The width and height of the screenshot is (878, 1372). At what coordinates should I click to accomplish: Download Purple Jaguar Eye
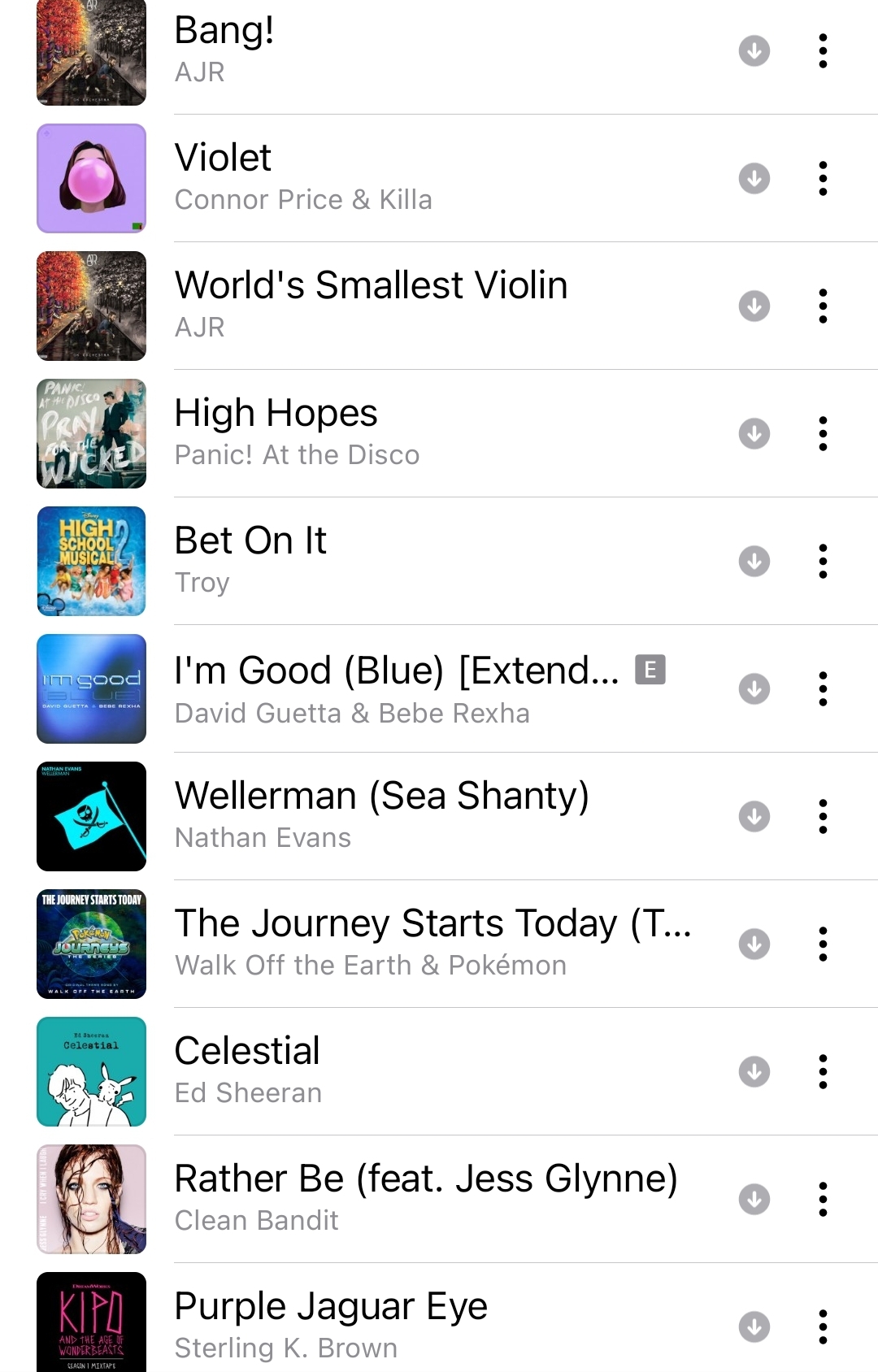[754, 1326]
